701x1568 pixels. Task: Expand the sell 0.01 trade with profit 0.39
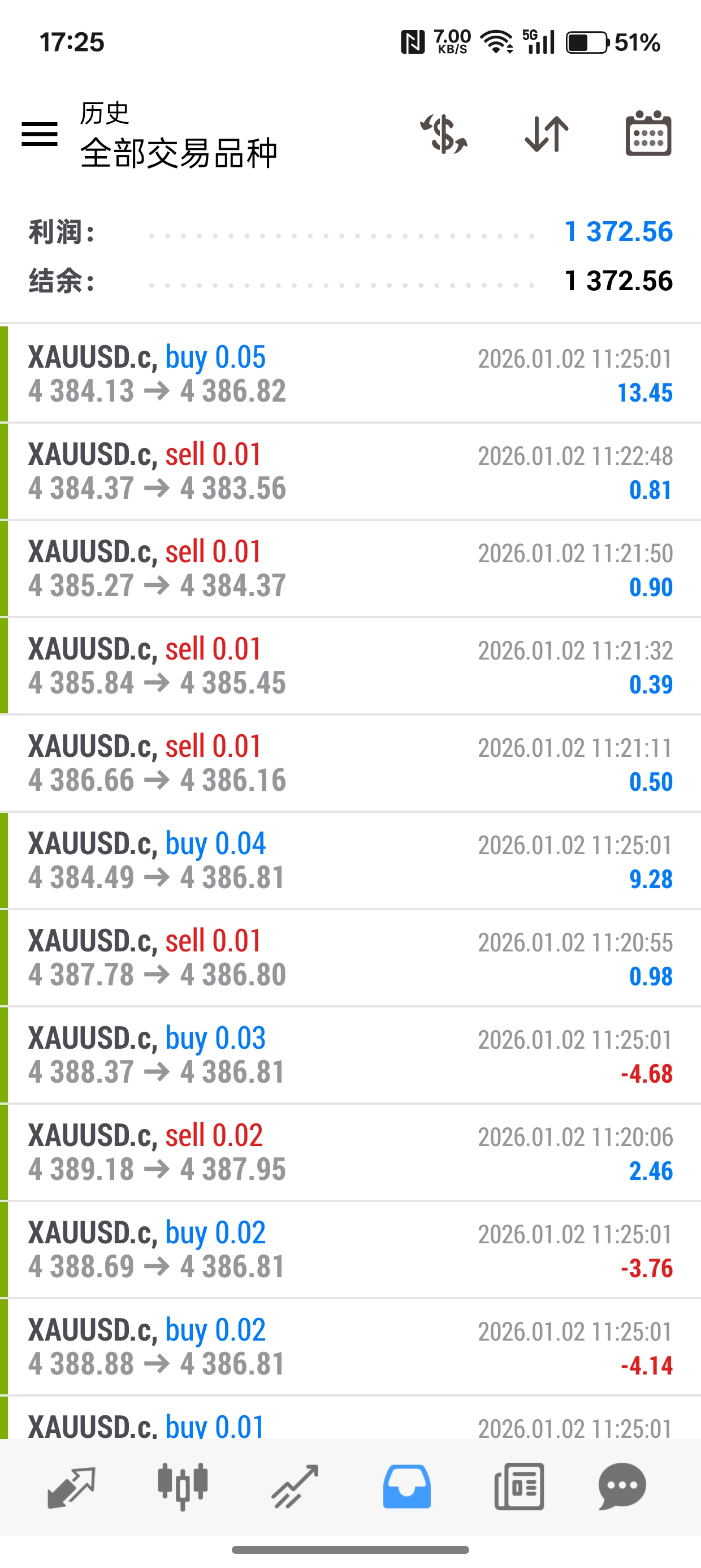pyautogui.click(x=350, y=666)
